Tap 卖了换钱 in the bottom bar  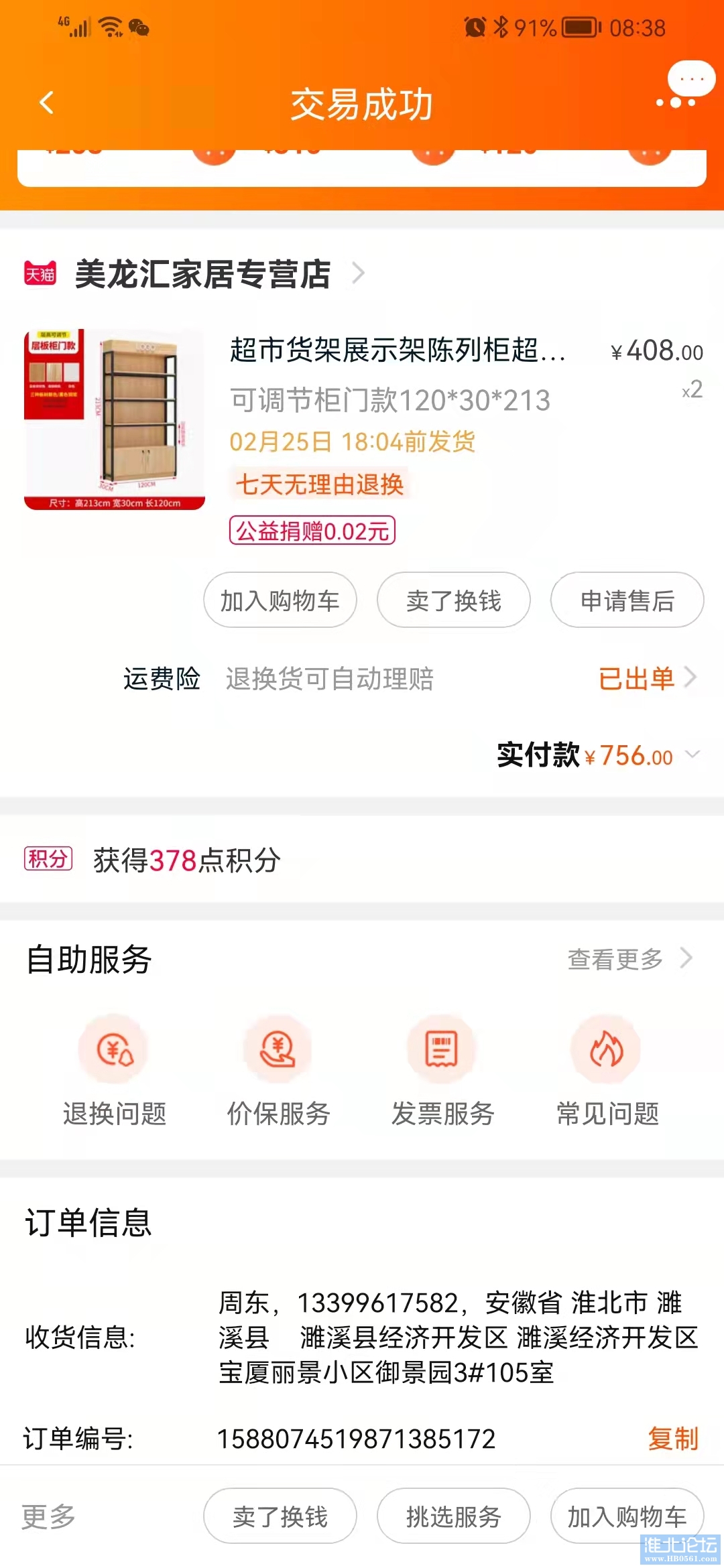tap(280, 1516)
